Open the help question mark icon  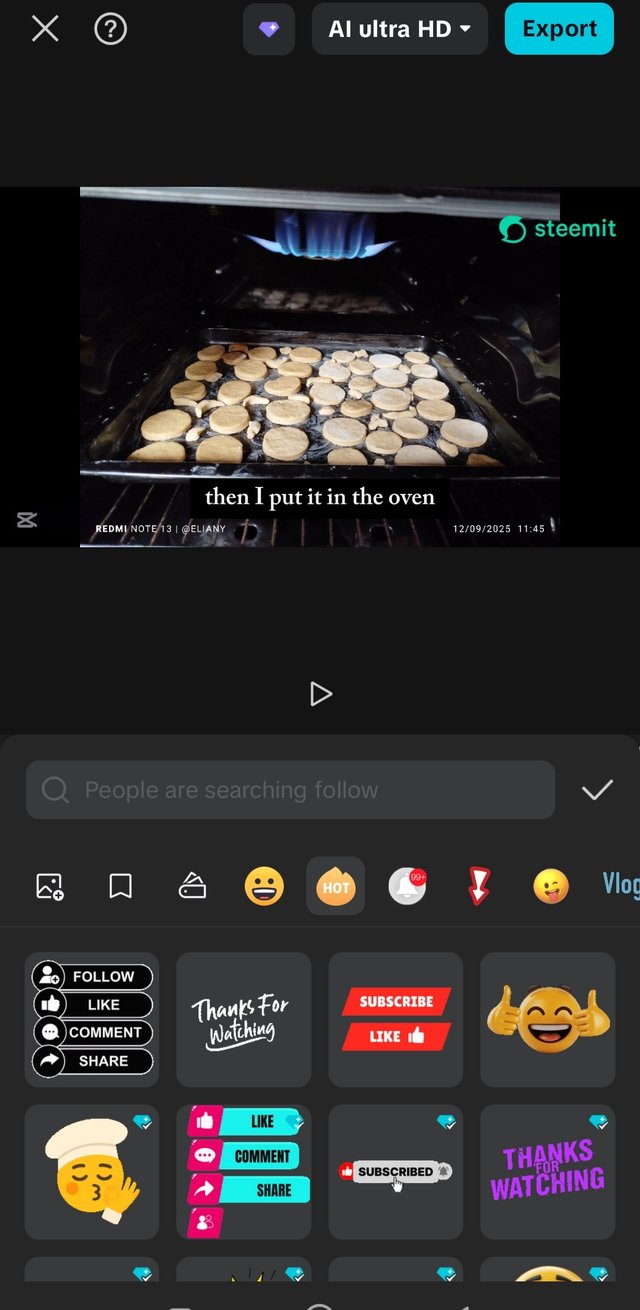[110, 29]
